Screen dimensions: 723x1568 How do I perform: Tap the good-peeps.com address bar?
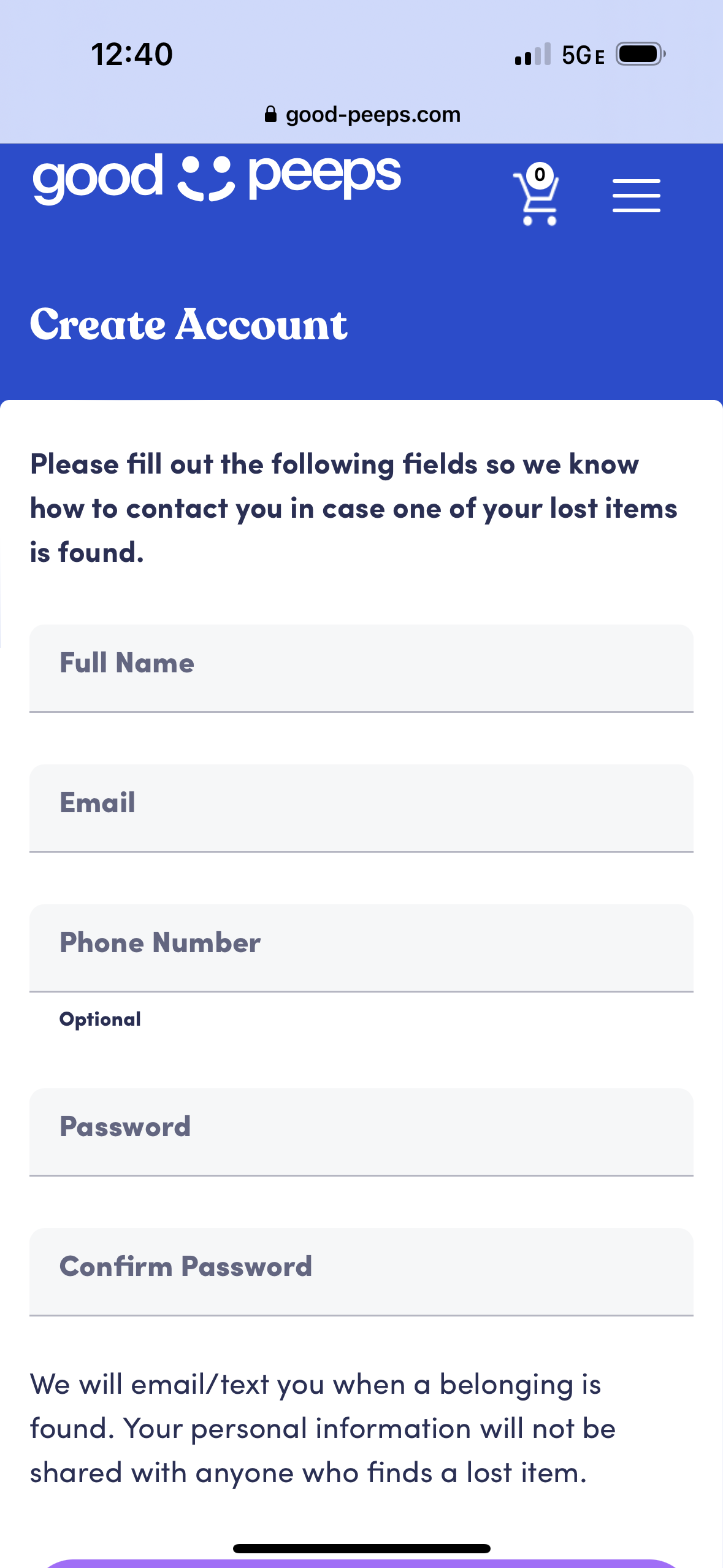tap(362, 115)
